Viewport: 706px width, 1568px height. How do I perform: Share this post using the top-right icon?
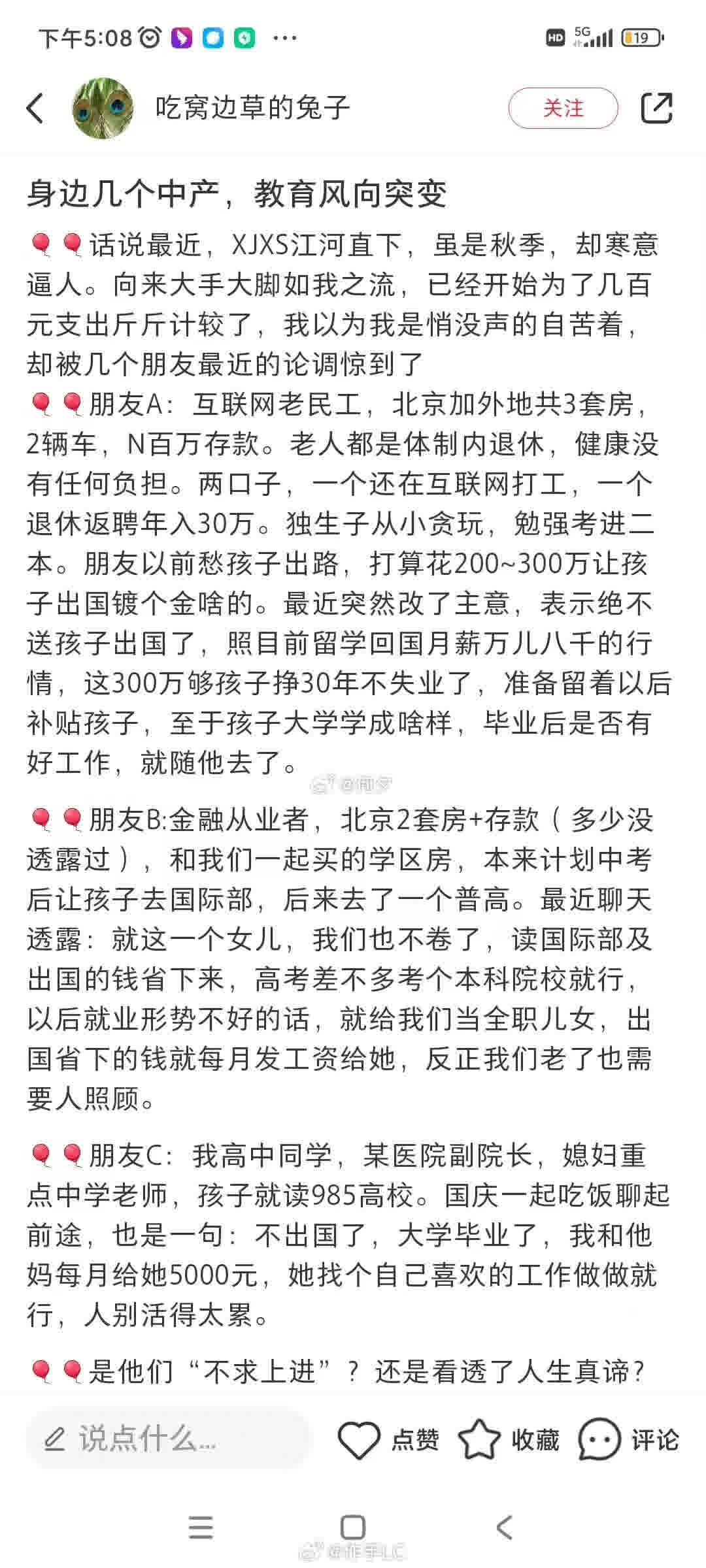(656, 108)
